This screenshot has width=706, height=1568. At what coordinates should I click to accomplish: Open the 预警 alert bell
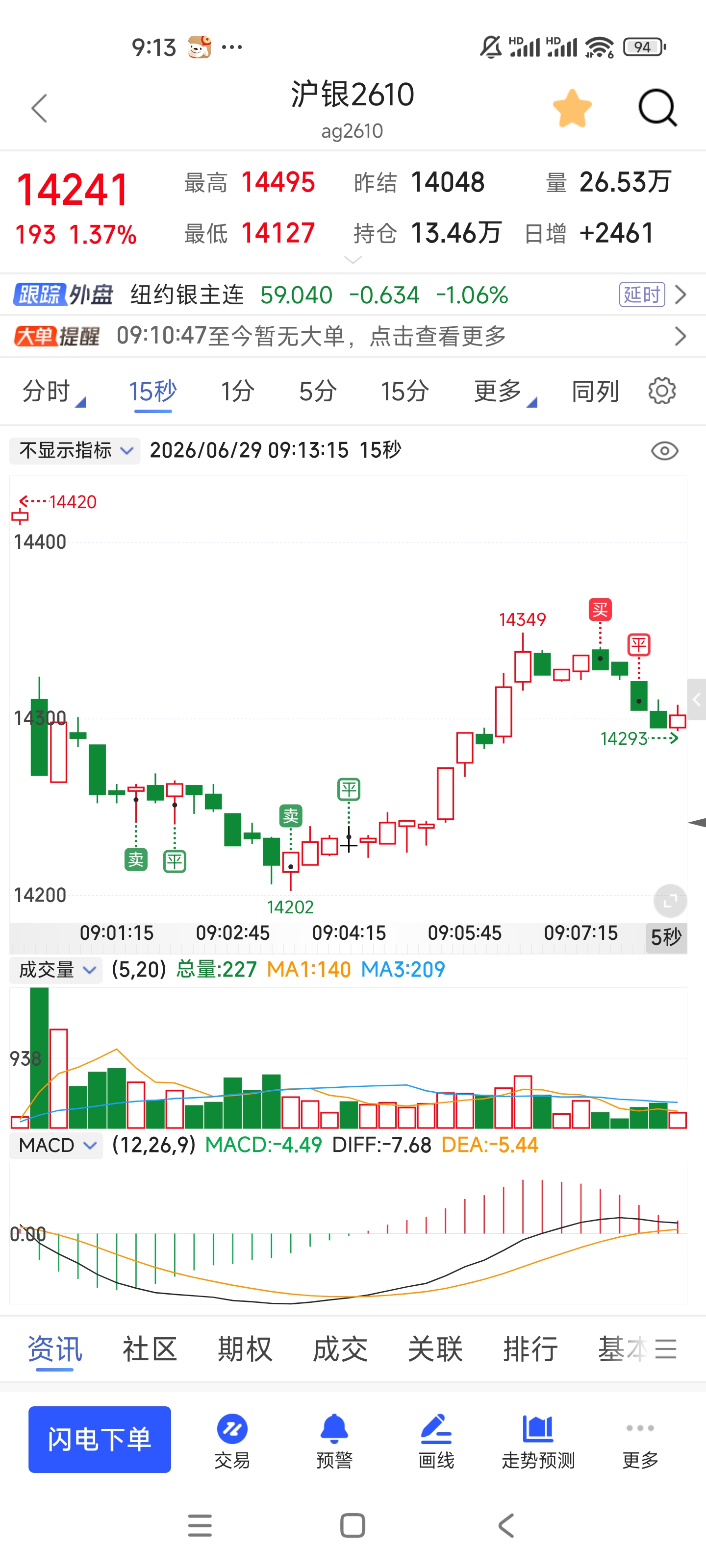click(334, 1441)
